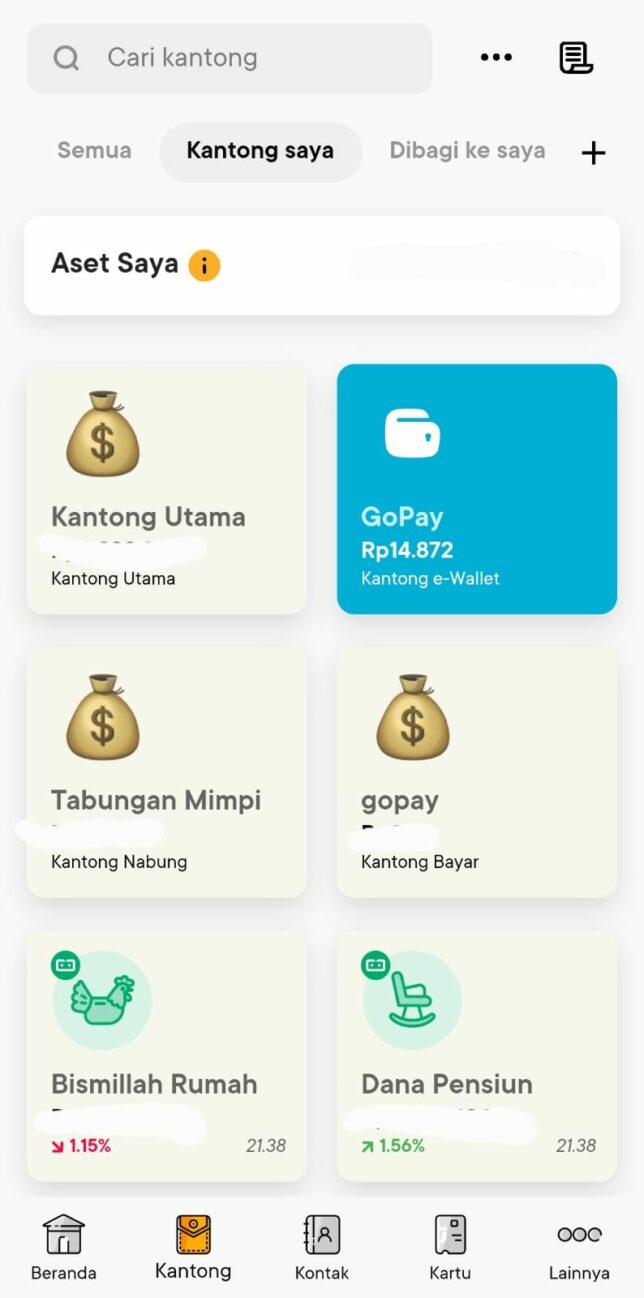This screenshot has width=644, height=1298.
Task: Open the three-dot overflow menu
Action: click(496, 58)
